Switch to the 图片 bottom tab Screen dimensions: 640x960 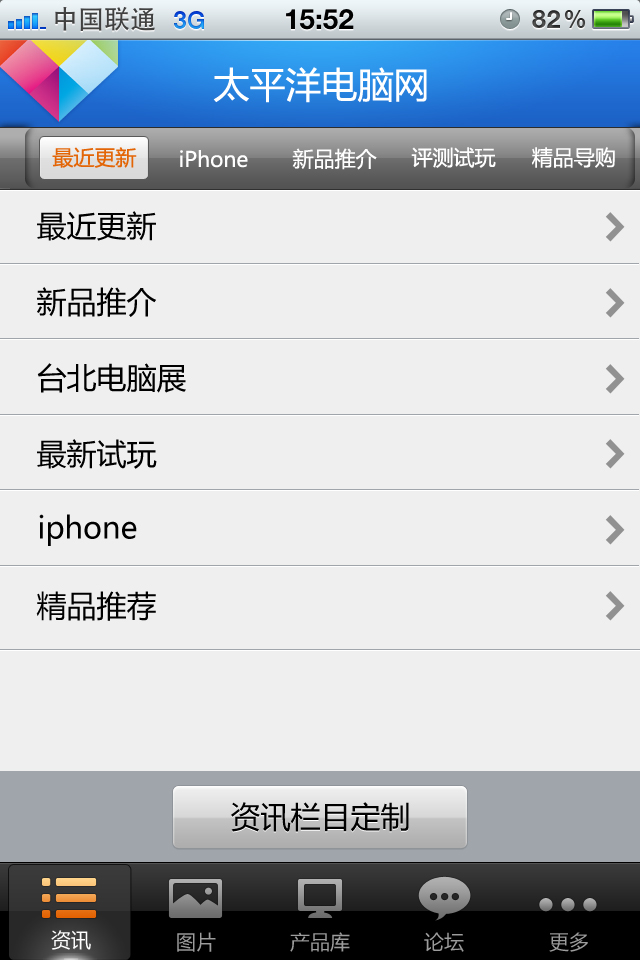195,912
